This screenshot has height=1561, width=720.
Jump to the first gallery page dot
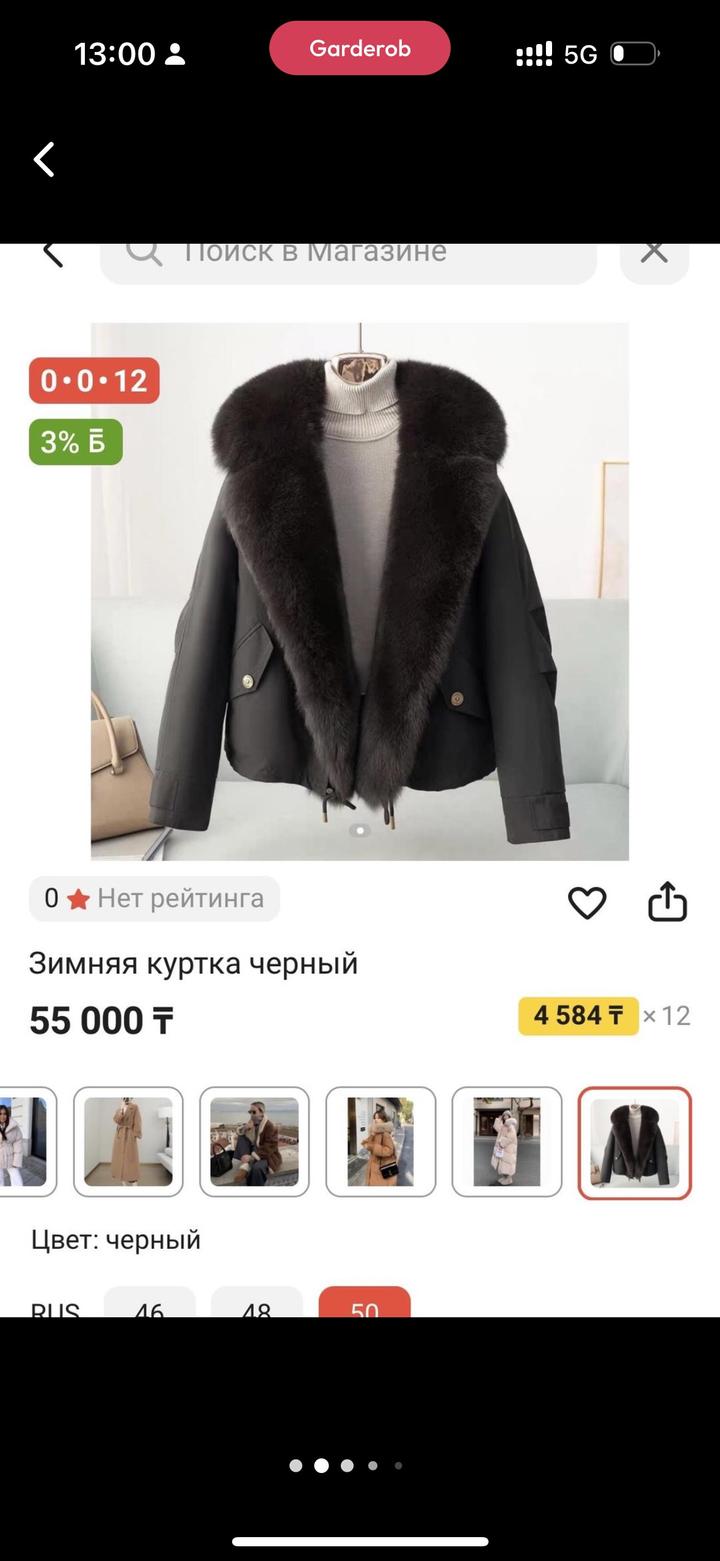[x=296, y=1466]
